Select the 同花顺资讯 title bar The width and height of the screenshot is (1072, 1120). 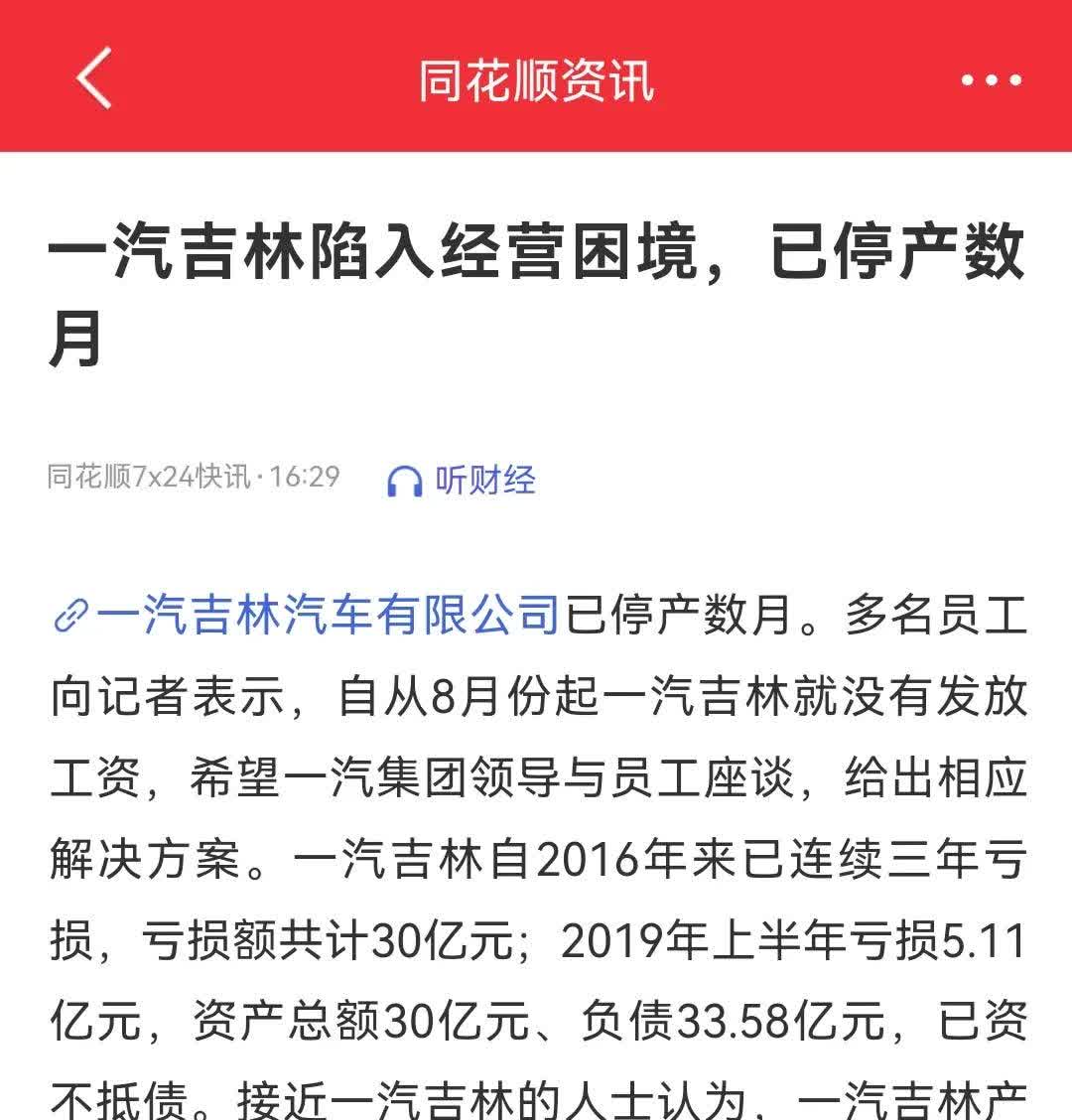coord(536,83)
